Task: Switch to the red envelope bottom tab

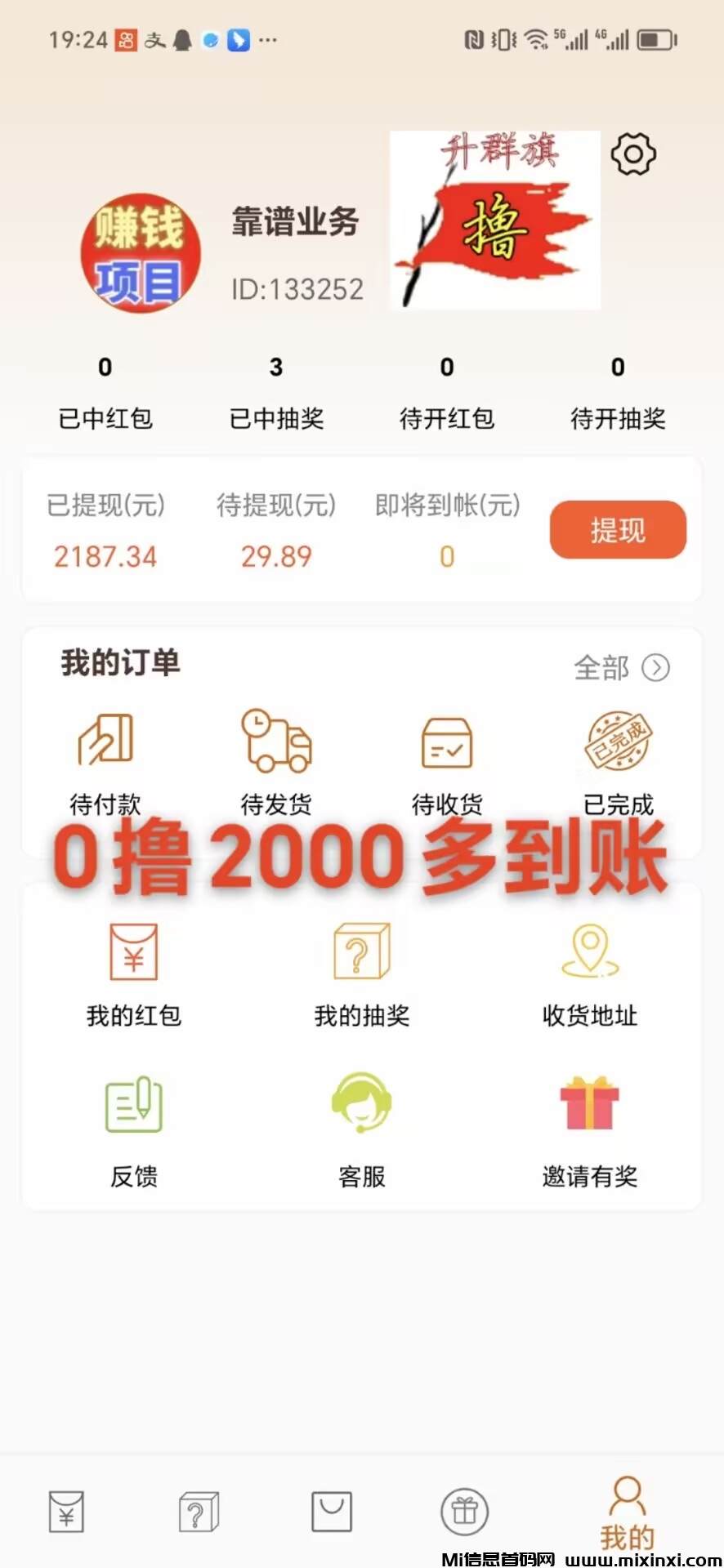Action: (x=66, y=1512)
